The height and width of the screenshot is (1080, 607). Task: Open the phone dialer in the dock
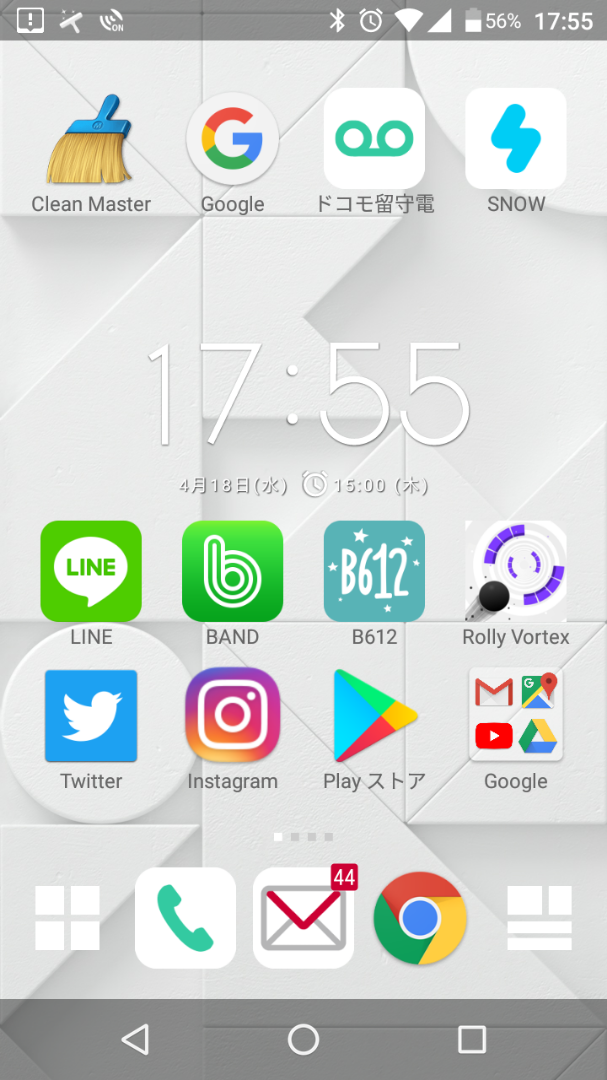coord(185,918)
